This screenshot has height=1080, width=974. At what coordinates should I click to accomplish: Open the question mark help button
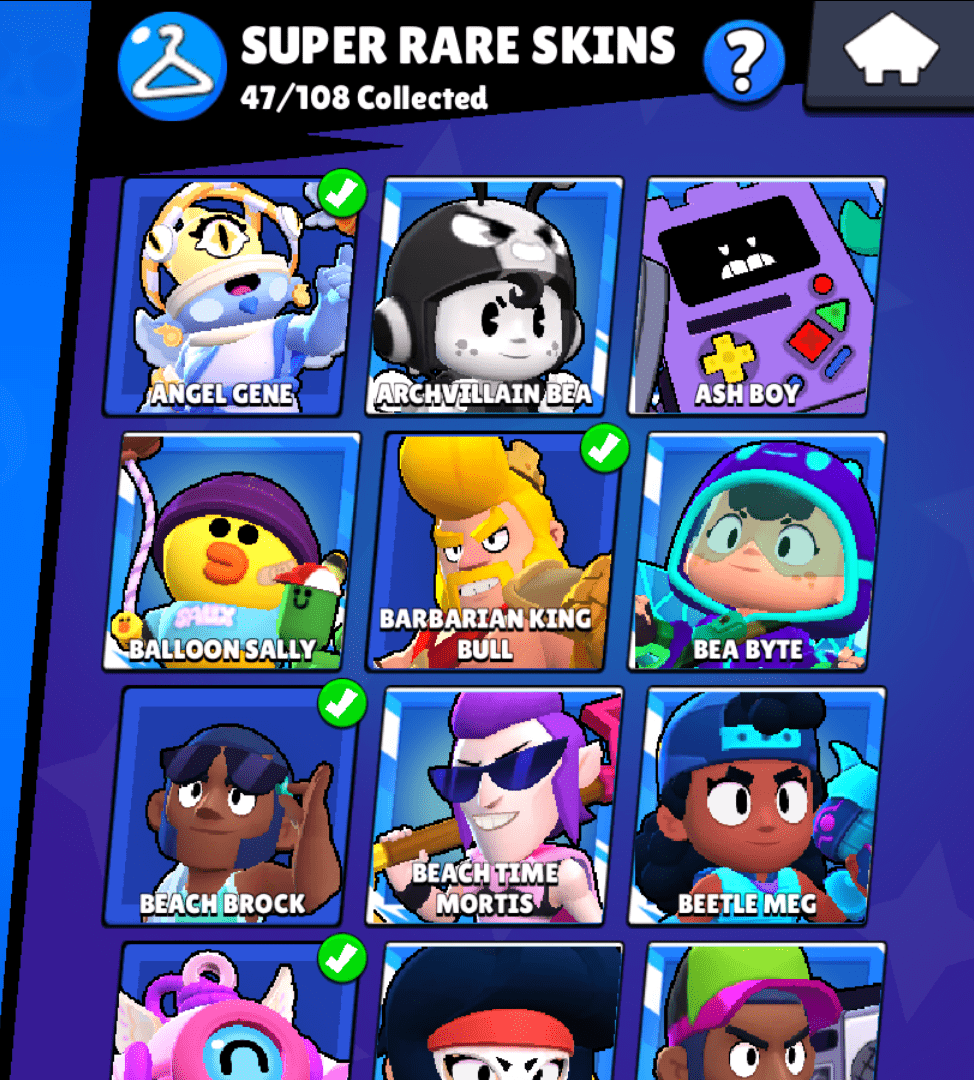(x=743, y=61)
